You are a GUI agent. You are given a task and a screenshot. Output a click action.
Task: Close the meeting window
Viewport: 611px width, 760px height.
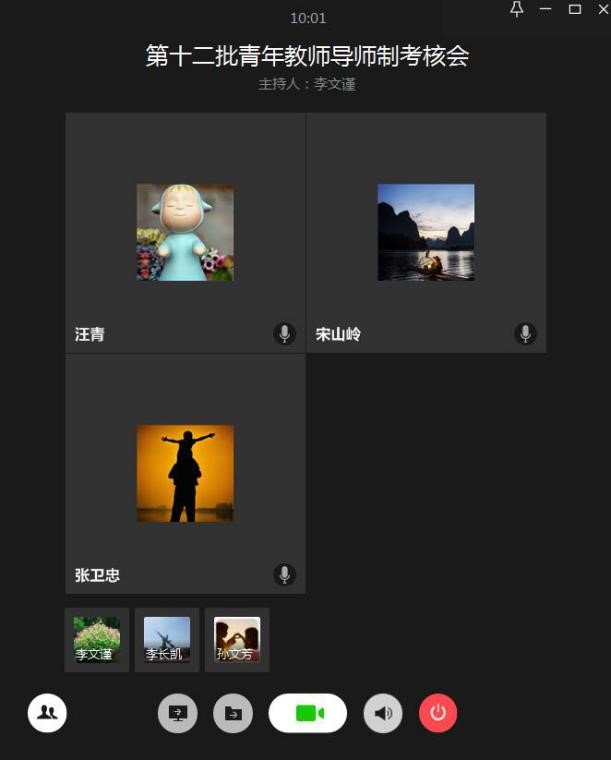coord(602,9)
